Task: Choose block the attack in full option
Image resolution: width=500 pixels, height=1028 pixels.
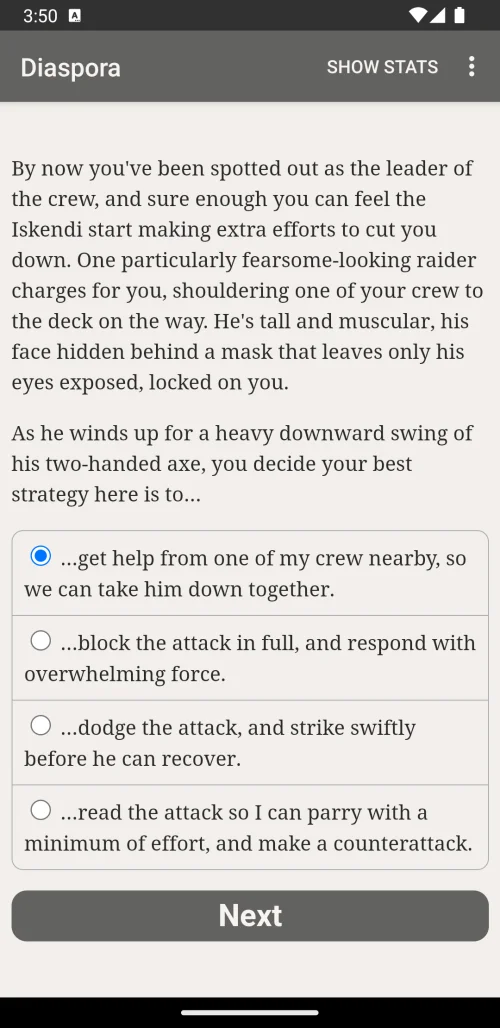Action: point(250,658)
